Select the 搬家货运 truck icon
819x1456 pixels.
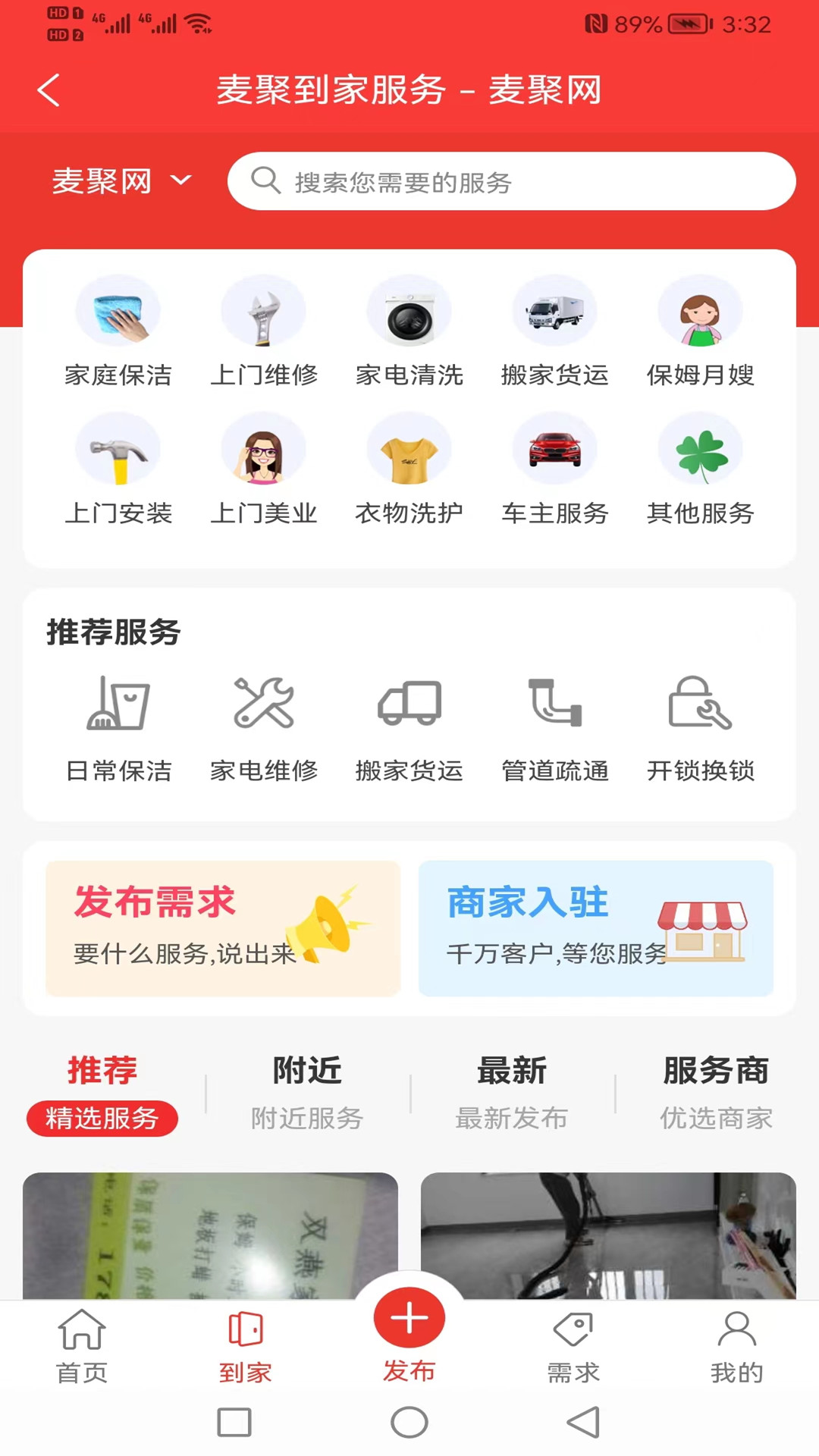(555, 311)
